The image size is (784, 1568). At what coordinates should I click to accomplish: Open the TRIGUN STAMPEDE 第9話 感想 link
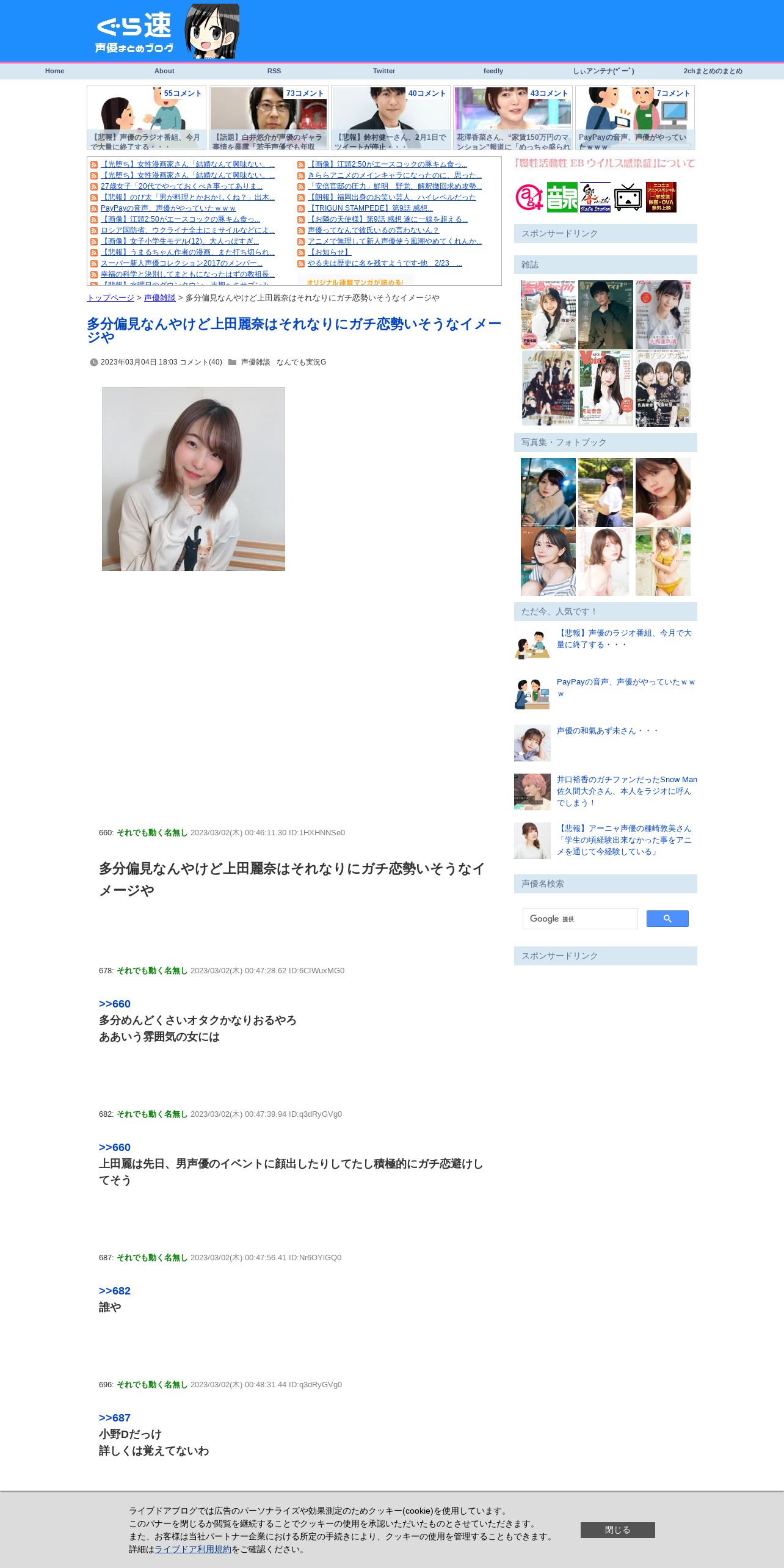[x=370, y=208]
